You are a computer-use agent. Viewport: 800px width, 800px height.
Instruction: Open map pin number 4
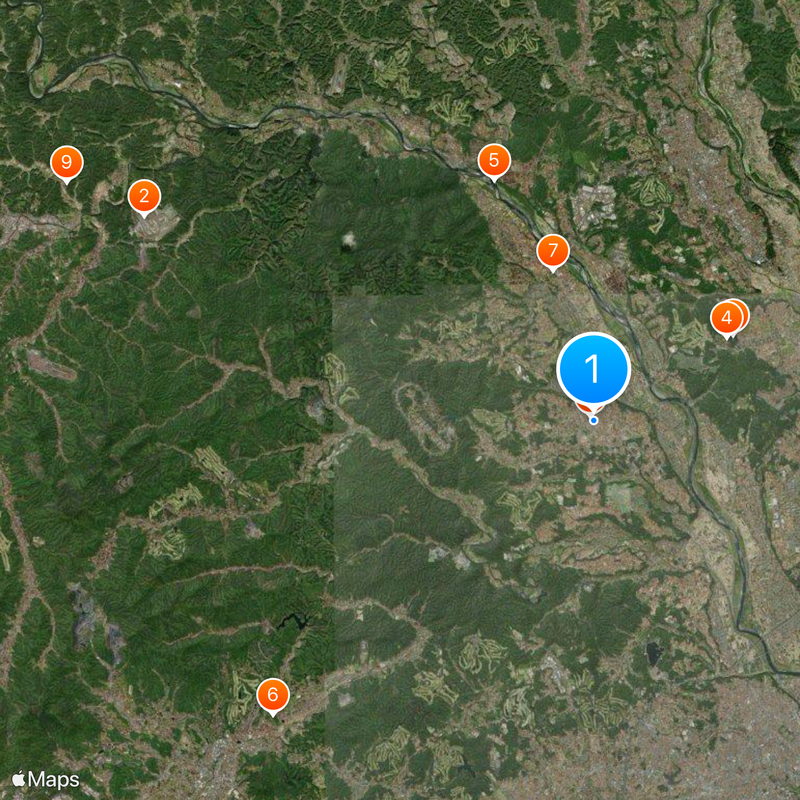[x=726, y=318]
